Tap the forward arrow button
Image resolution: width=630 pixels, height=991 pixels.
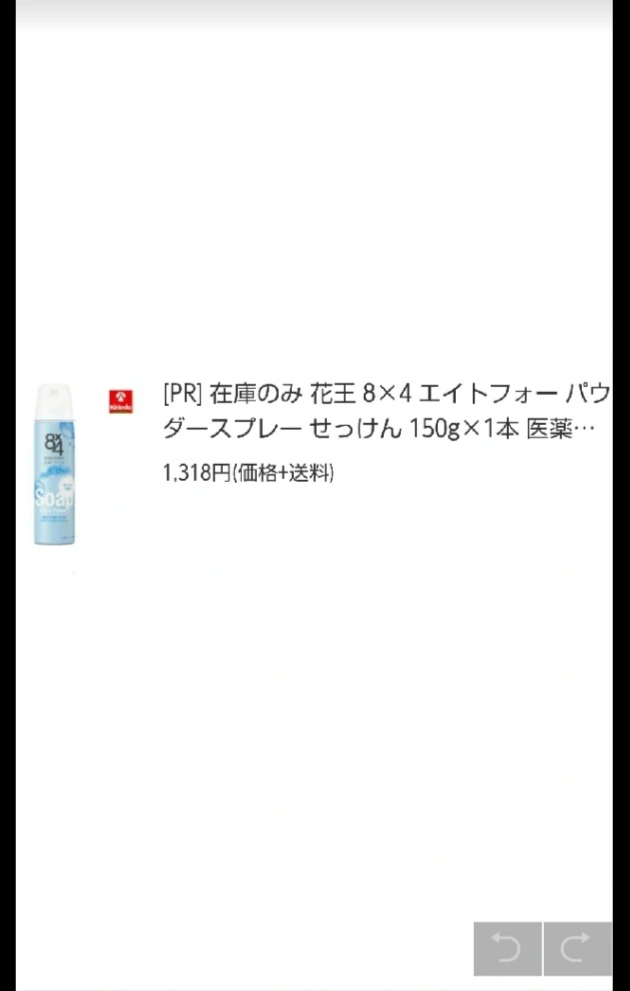[577, 947]
